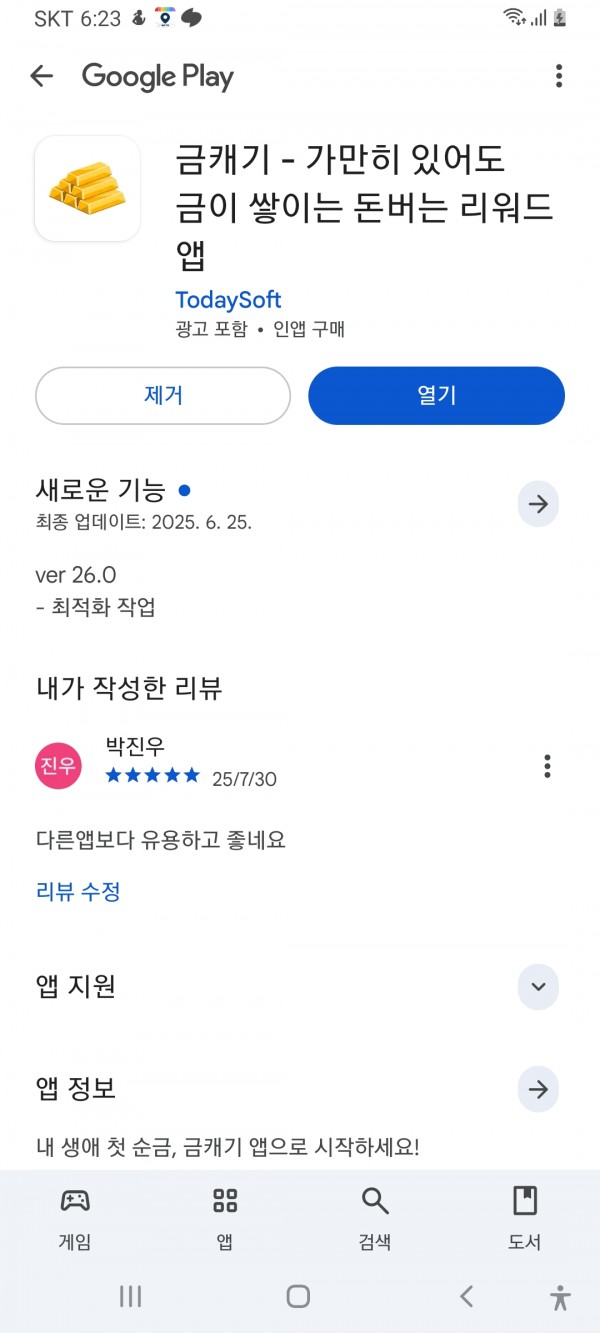Switch to the 게임 tab
Screen dimensions: 600x1333
click(75, 1217)
